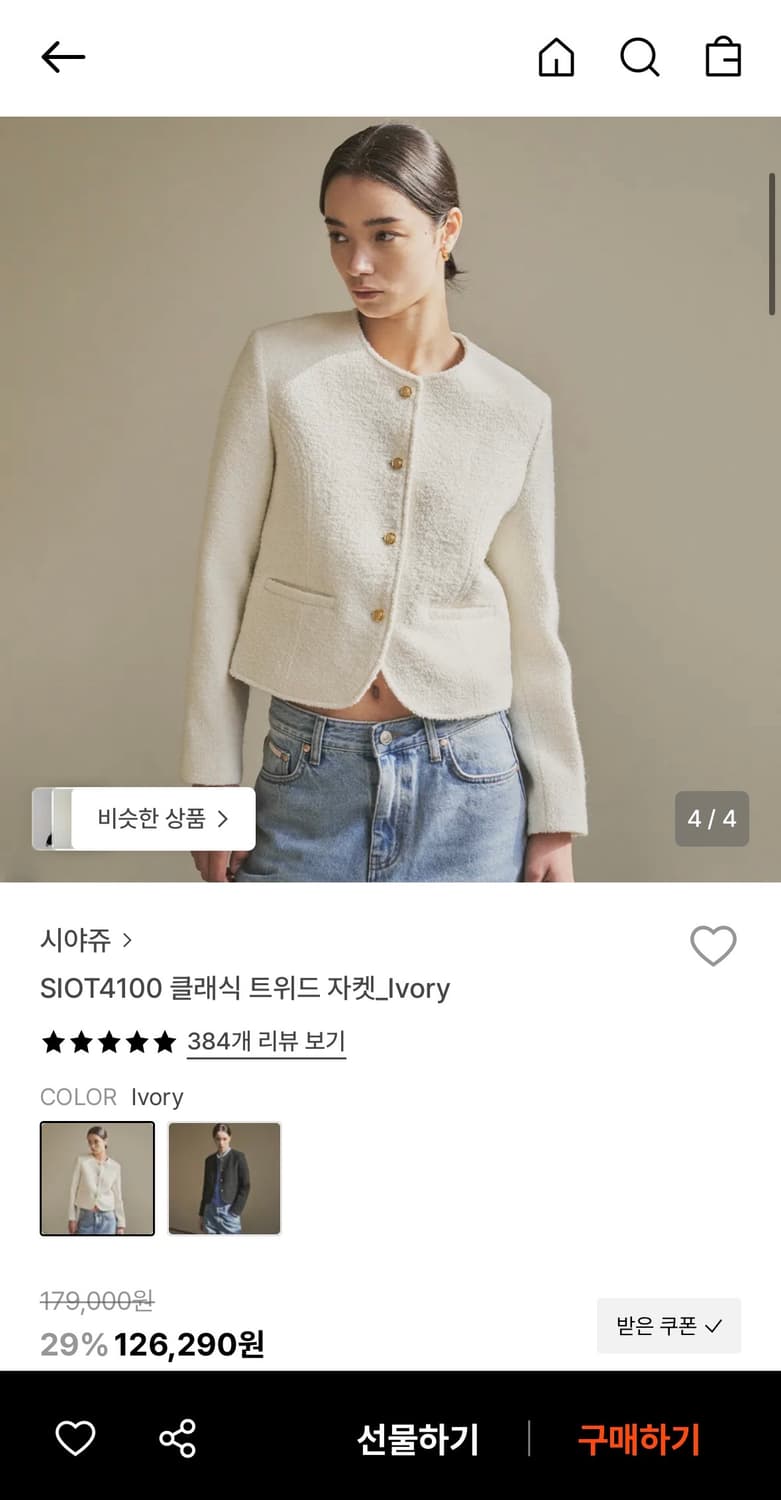781x1500 pixels.
Task: Tap a star in the rating row
Action: coord(107,1042)
